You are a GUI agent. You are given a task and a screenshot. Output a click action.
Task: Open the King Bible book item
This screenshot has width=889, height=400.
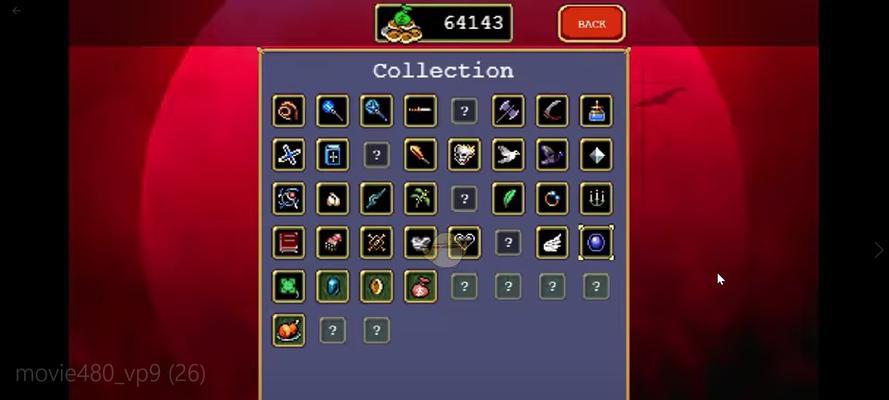point(332,155)
